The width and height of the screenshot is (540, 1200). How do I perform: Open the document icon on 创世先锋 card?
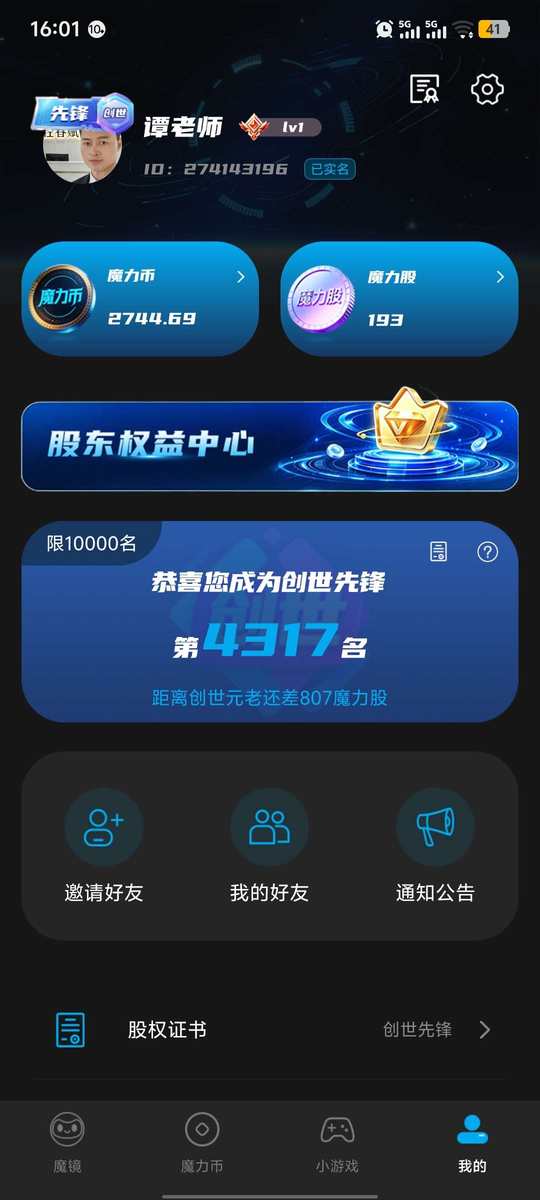coord(438,552)
